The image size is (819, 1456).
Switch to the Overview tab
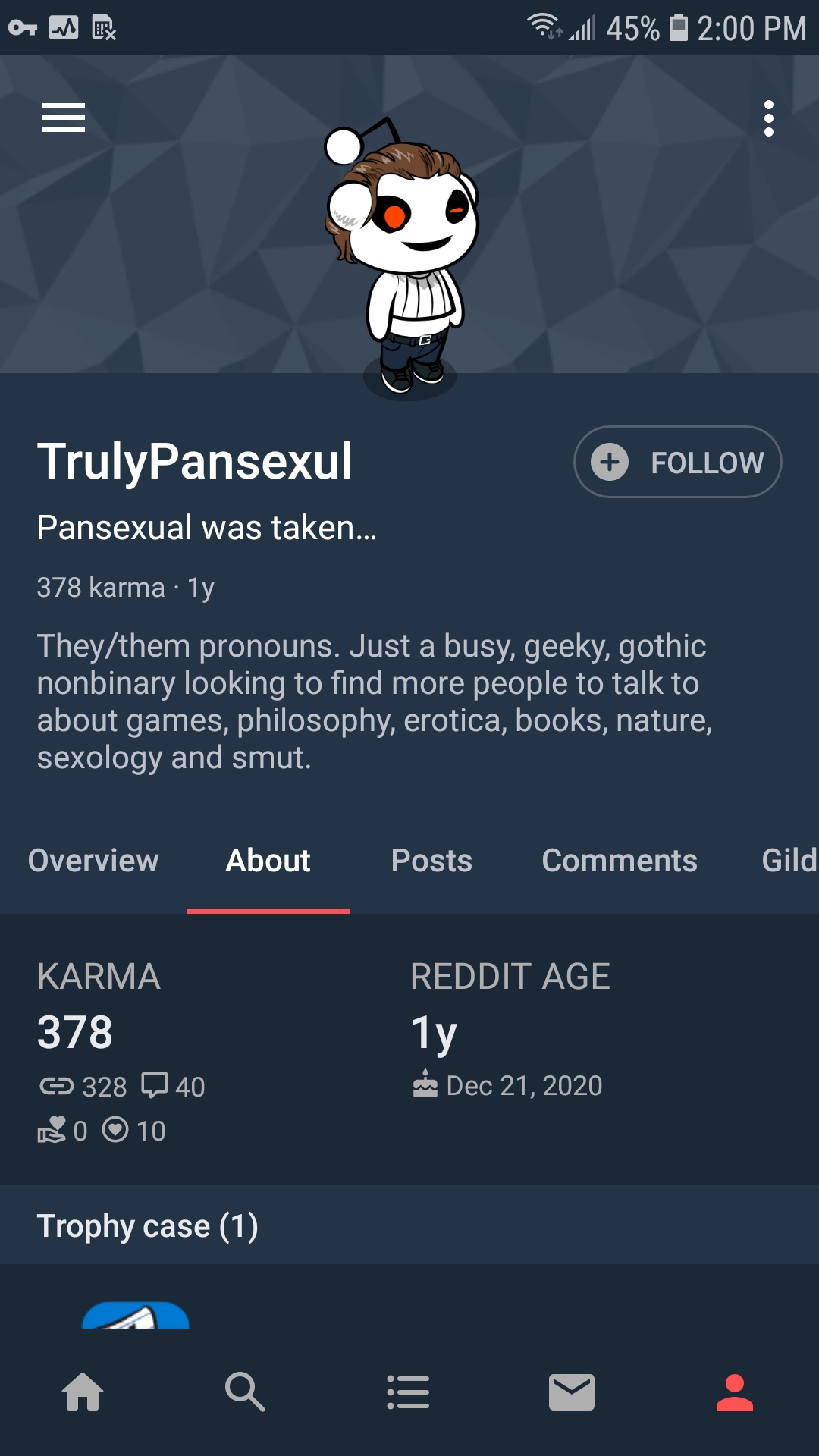click(93, 861)
